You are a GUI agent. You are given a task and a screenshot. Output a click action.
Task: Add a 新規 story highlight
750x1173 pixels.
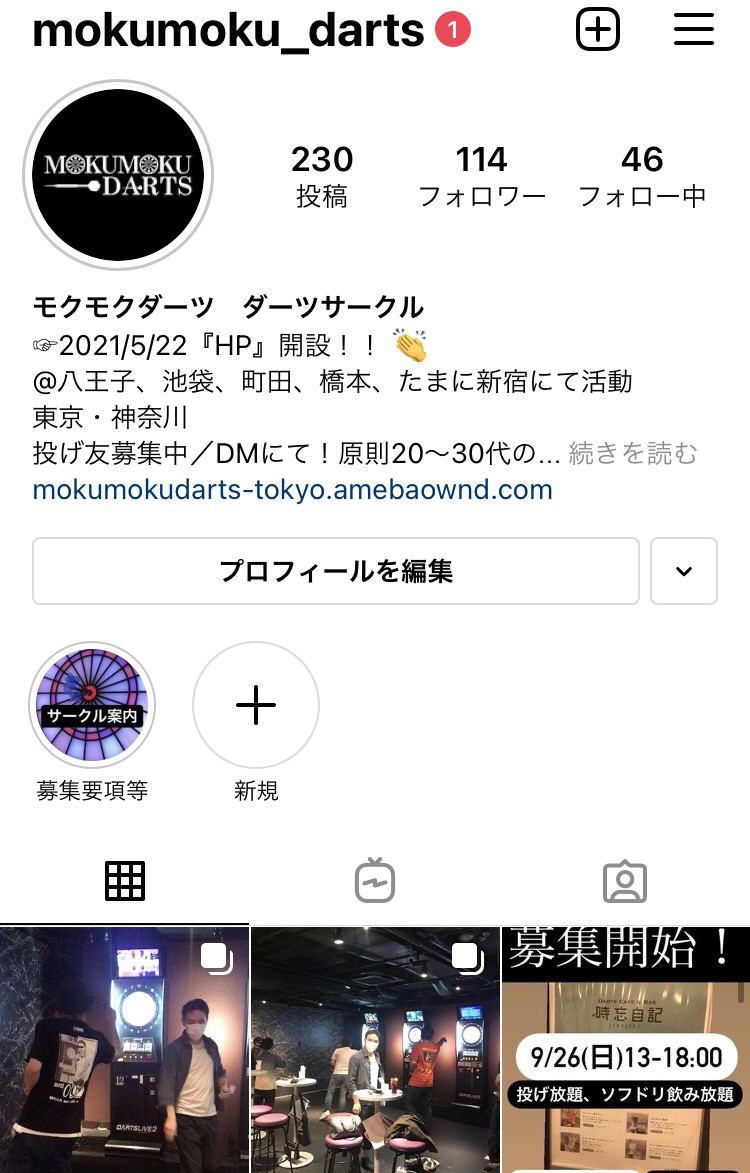[x=256, y=705]
